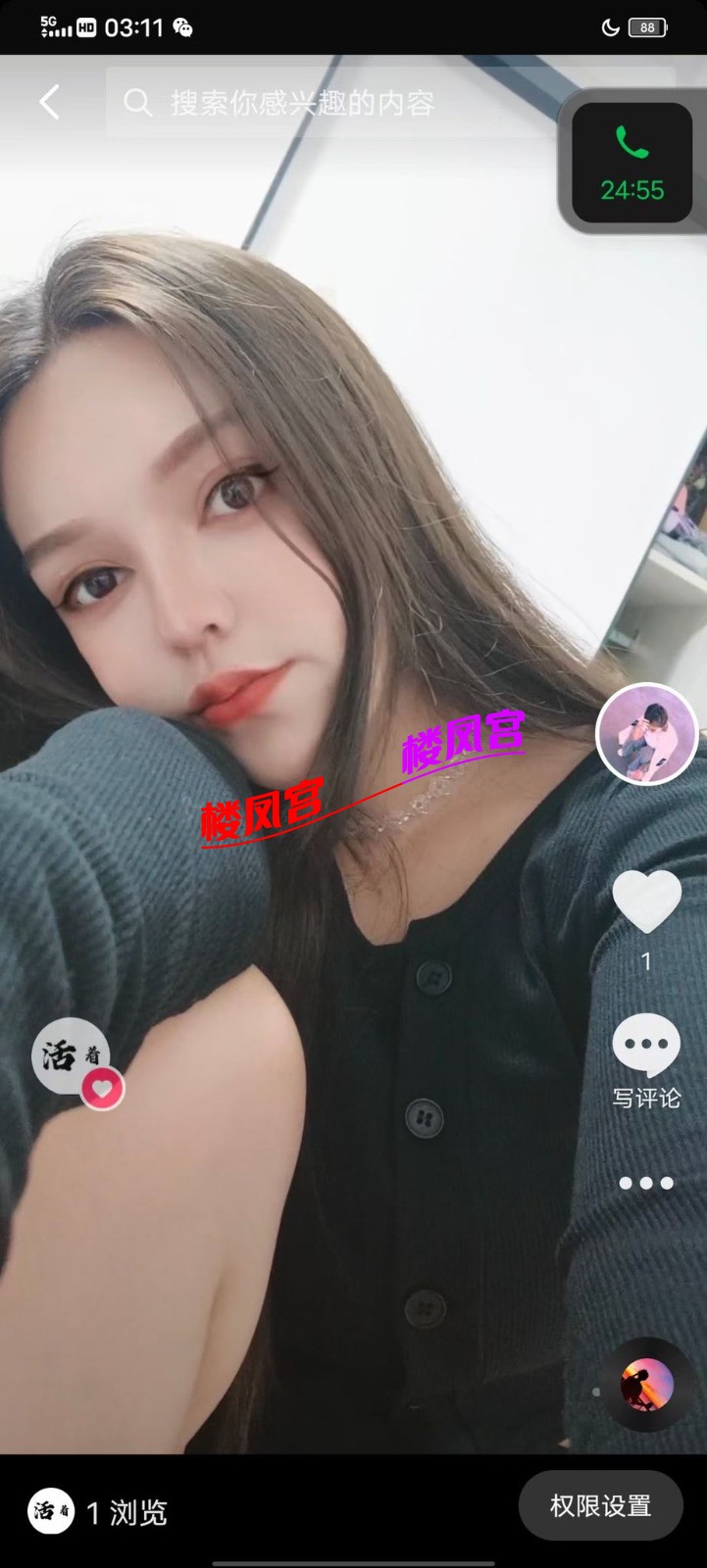The width and height of the screenshot is (707, 1568).
Task: Like this video with the heart
Action: point(646,901)
